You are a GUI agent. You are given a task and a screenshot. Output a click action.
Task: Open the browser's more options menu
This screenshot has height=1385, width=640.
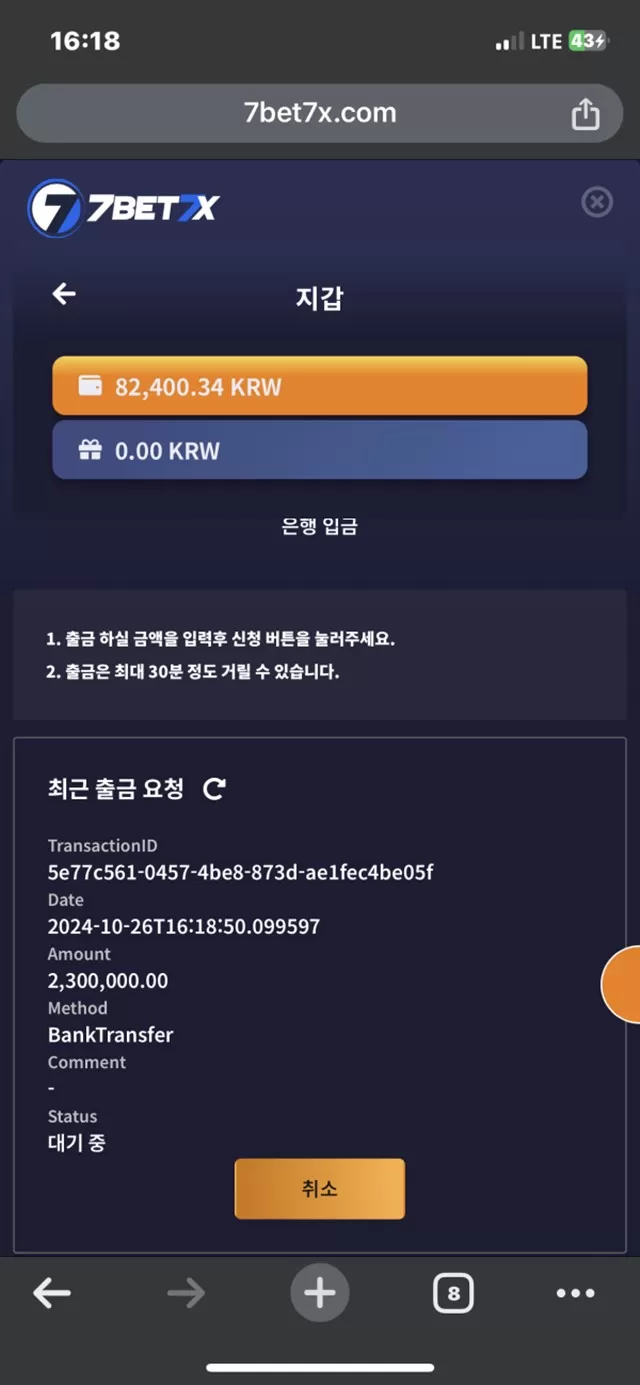pyautogui.click(x=575, y=1294)
